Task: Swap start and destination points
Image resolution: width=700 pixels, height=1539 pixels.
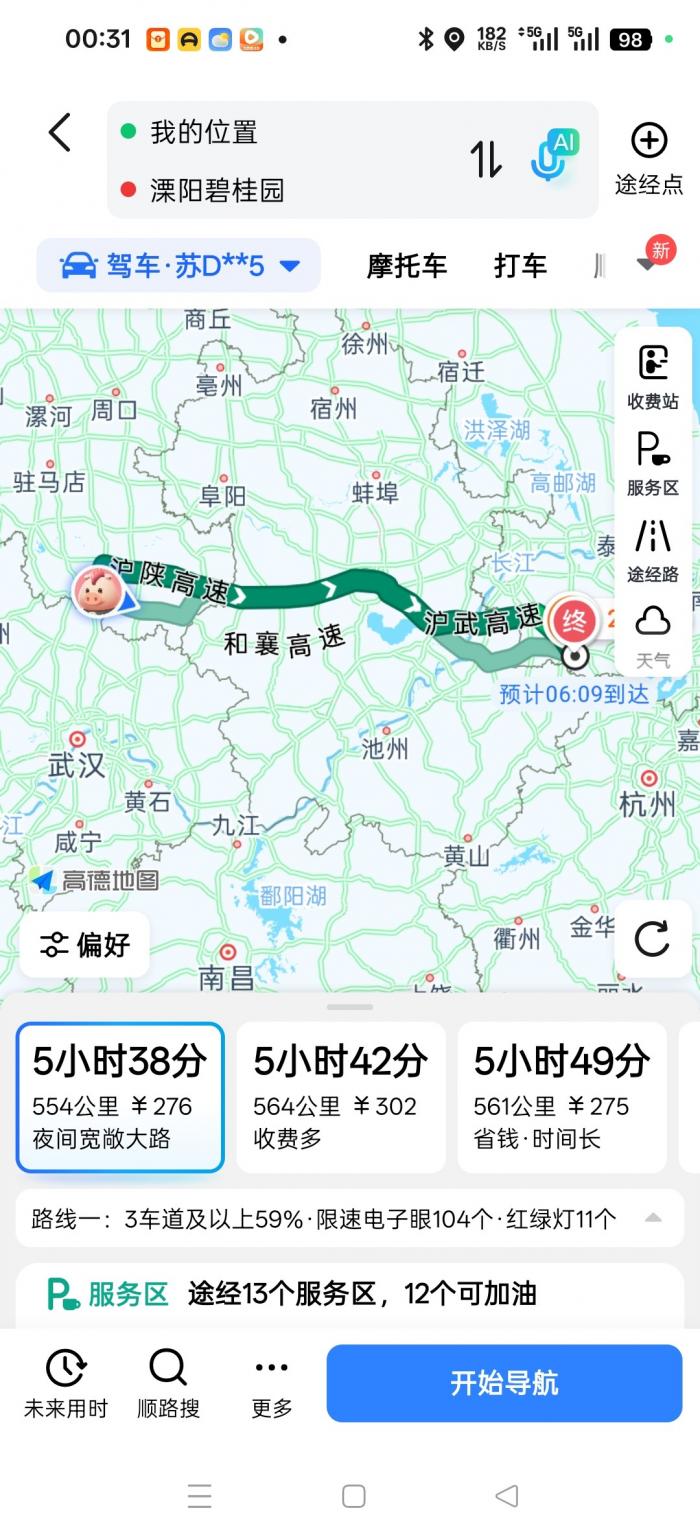Action: (487, 160)
